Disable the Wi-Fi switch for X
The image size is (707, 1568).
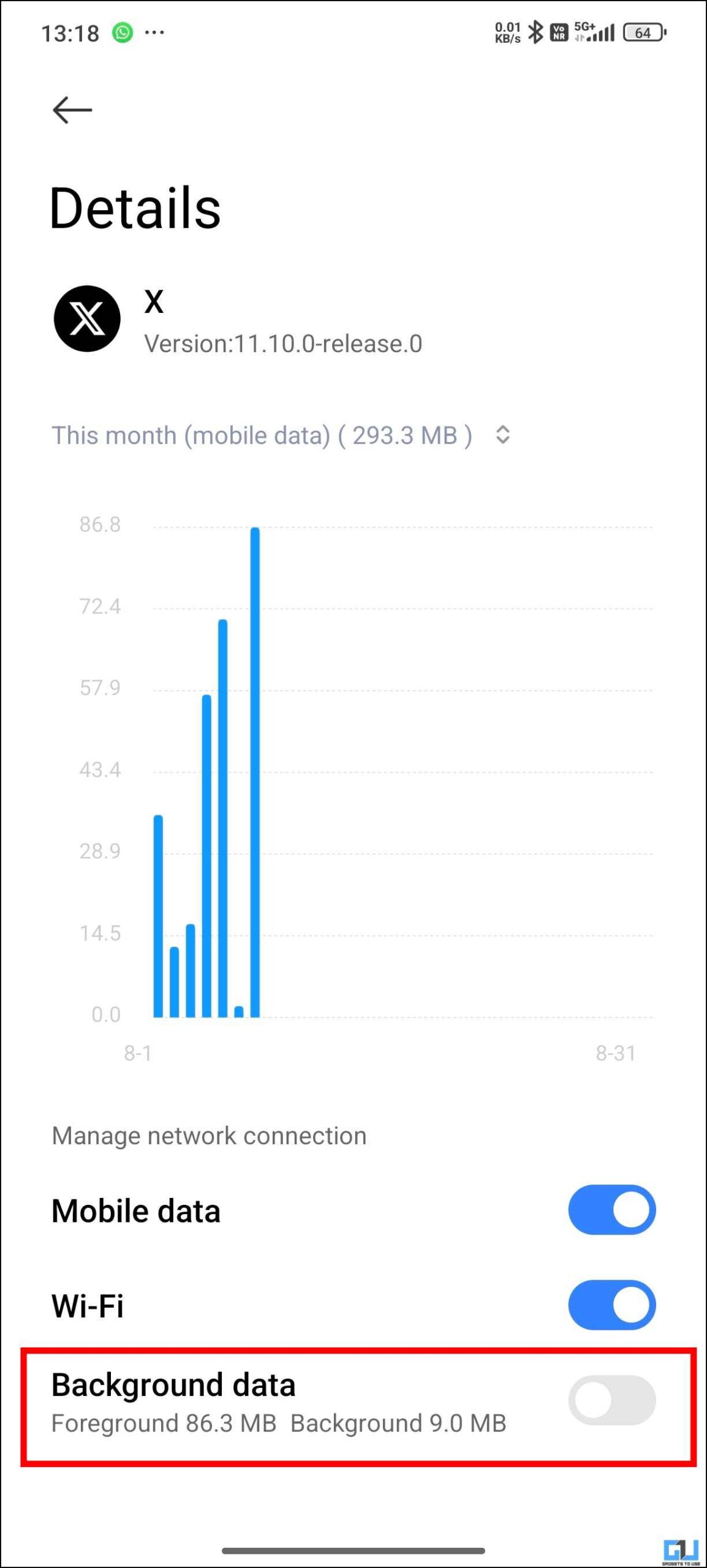pyautogui.click(x=611, y=1305)
